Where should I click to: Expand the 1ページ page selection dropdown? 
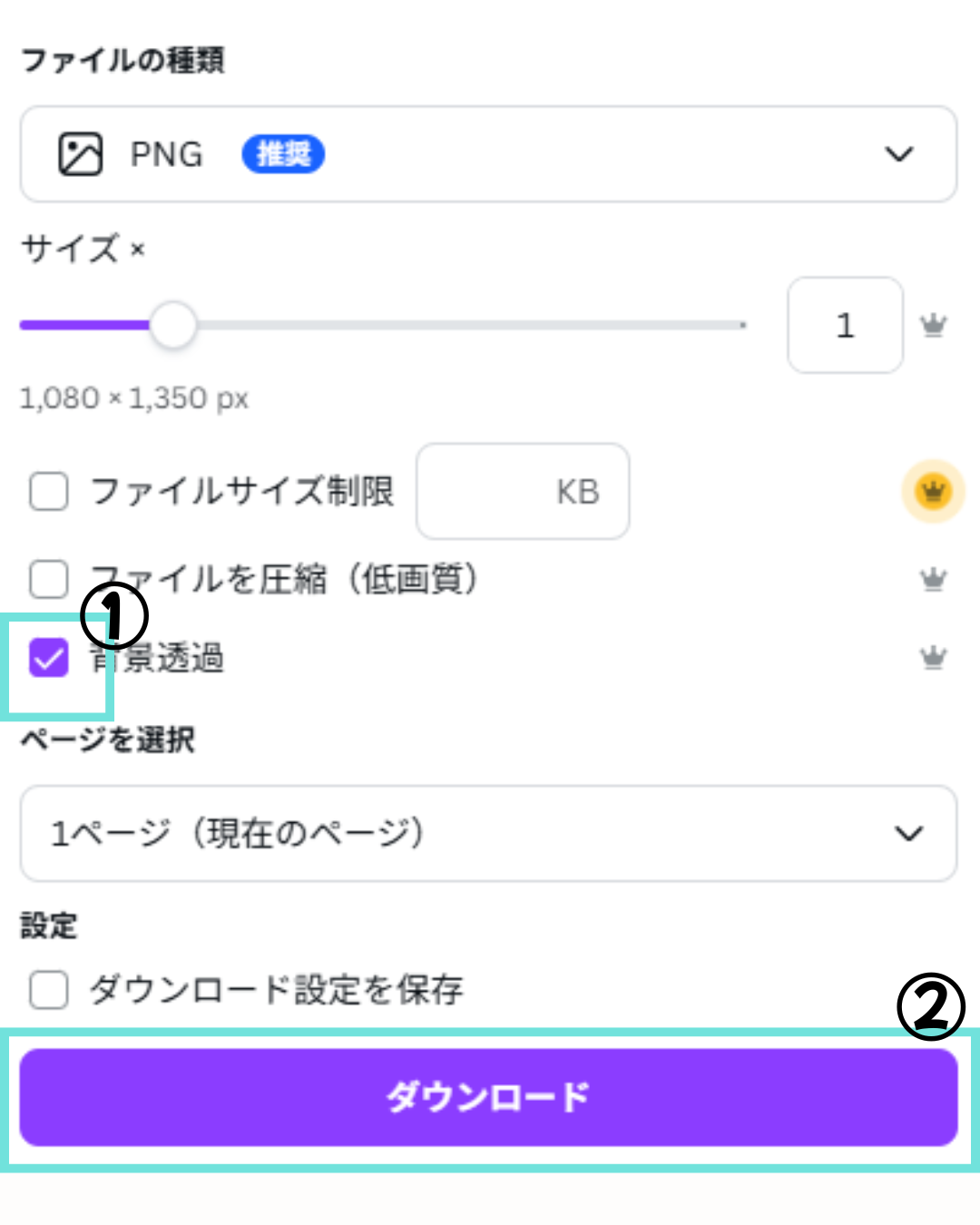point(488,833)
